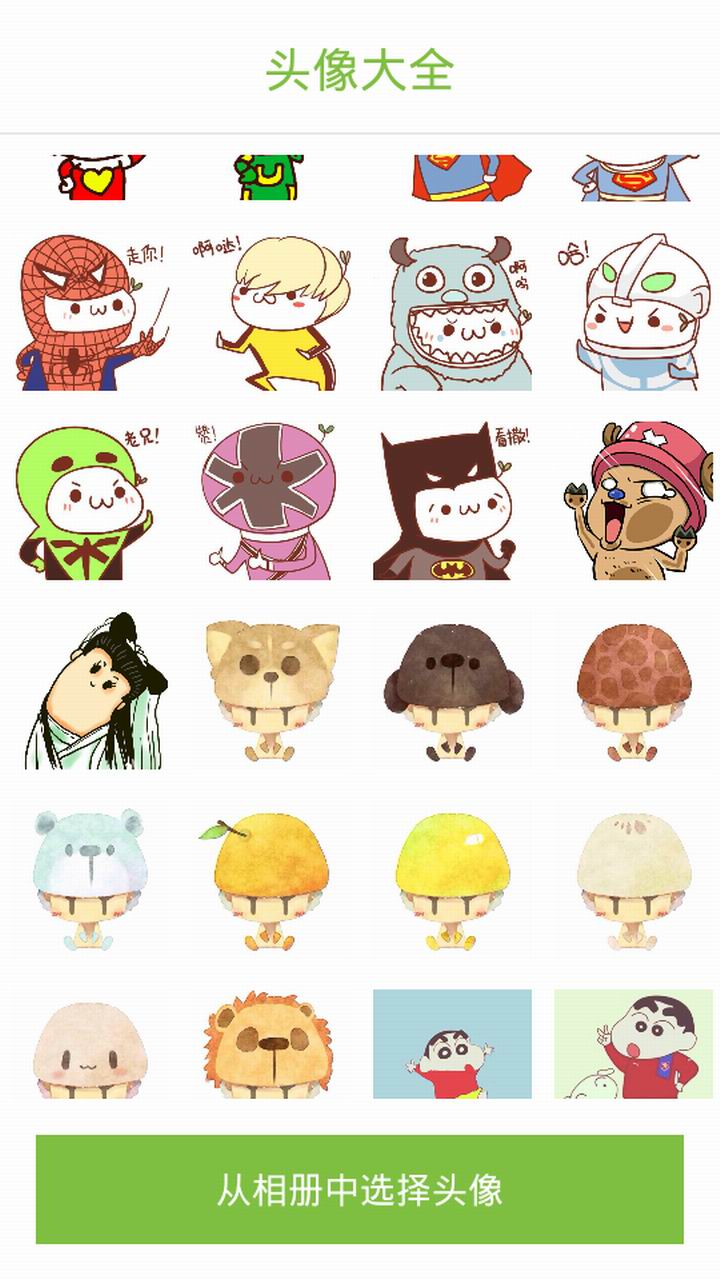720x1280 pixels.
Task: Pick the giraffe-spotted mushroom avatar
Action: coord(633,691)
